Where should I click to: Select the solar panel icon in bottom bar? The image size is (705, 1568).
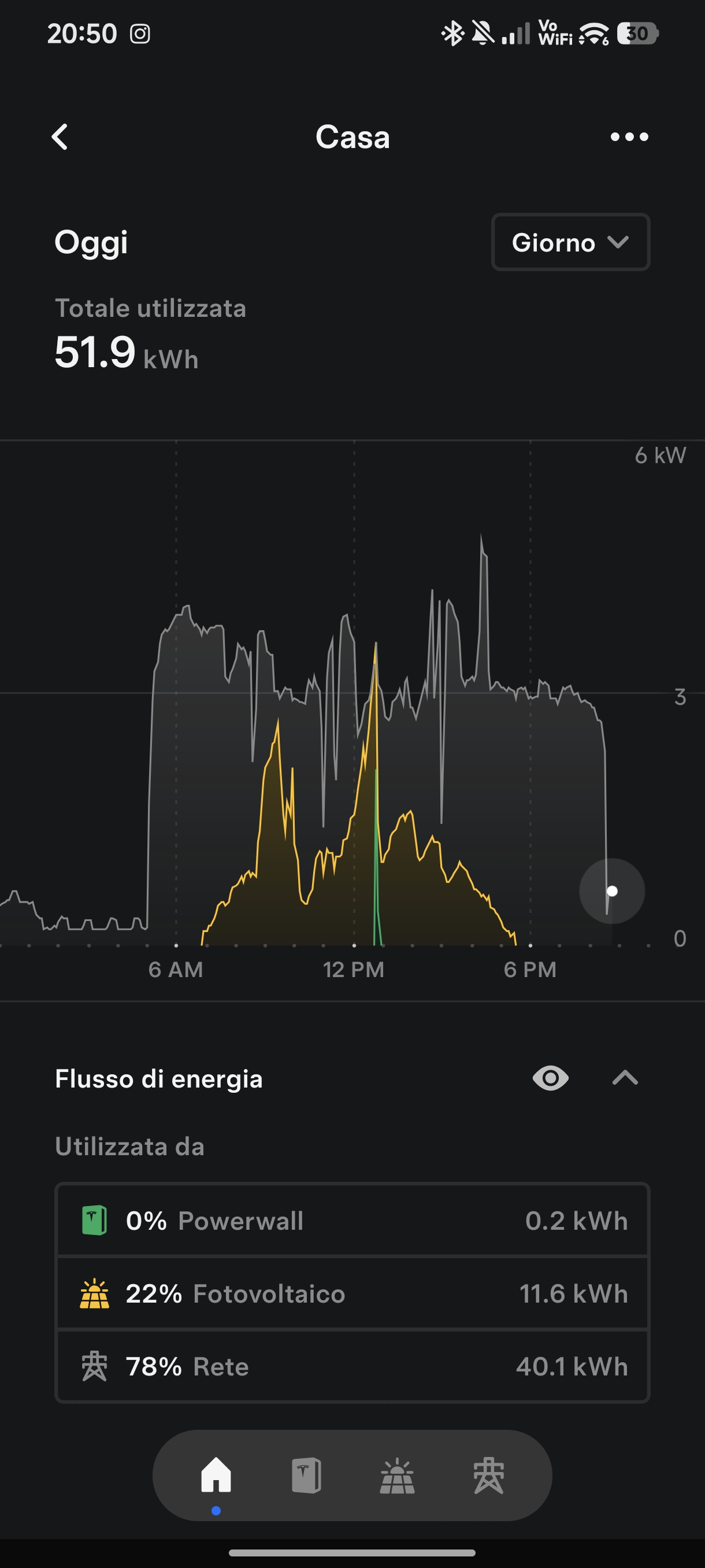point(398,1475)
